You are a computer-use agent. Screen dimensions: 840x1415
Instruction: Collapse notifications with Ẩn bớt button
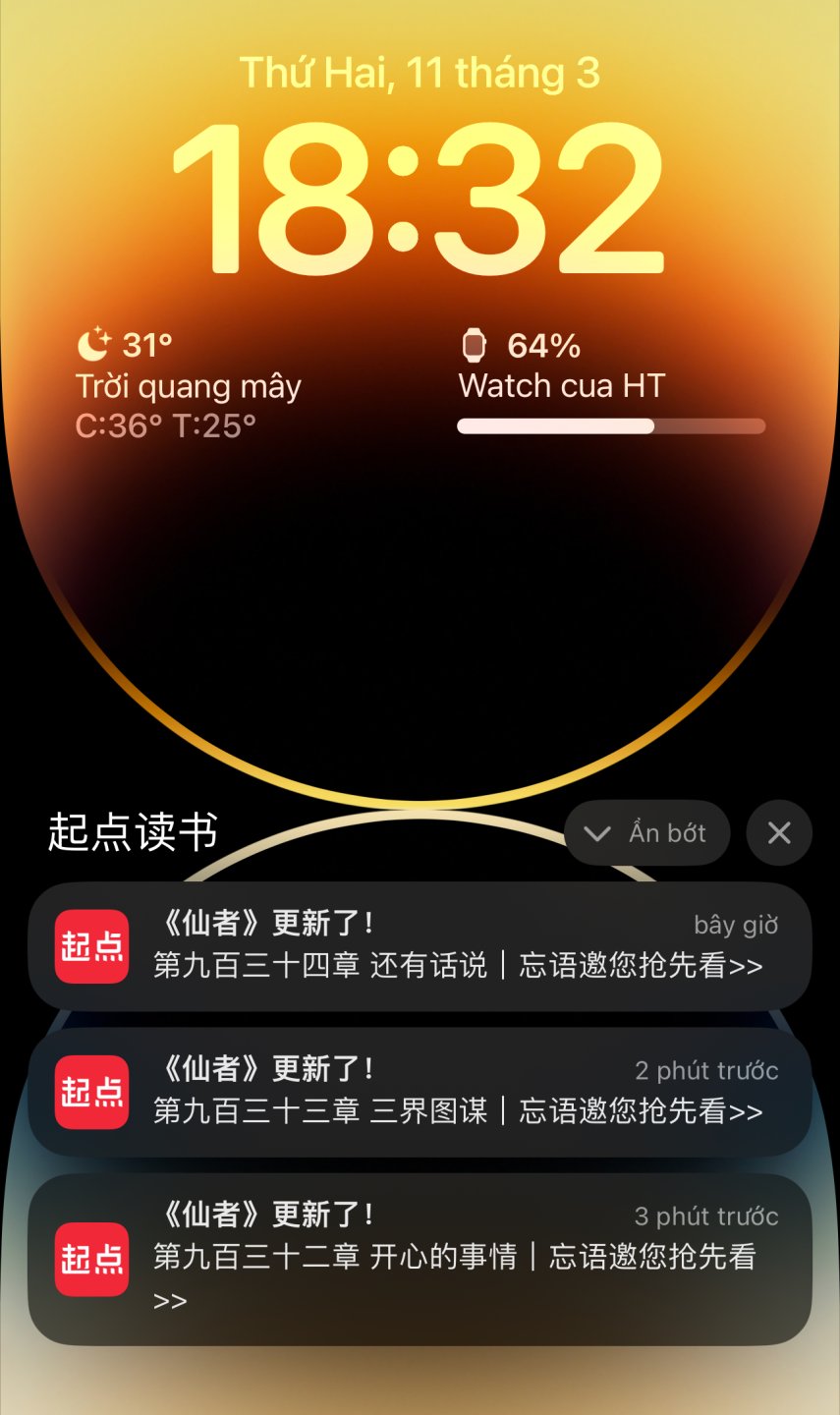click(647, 833)
